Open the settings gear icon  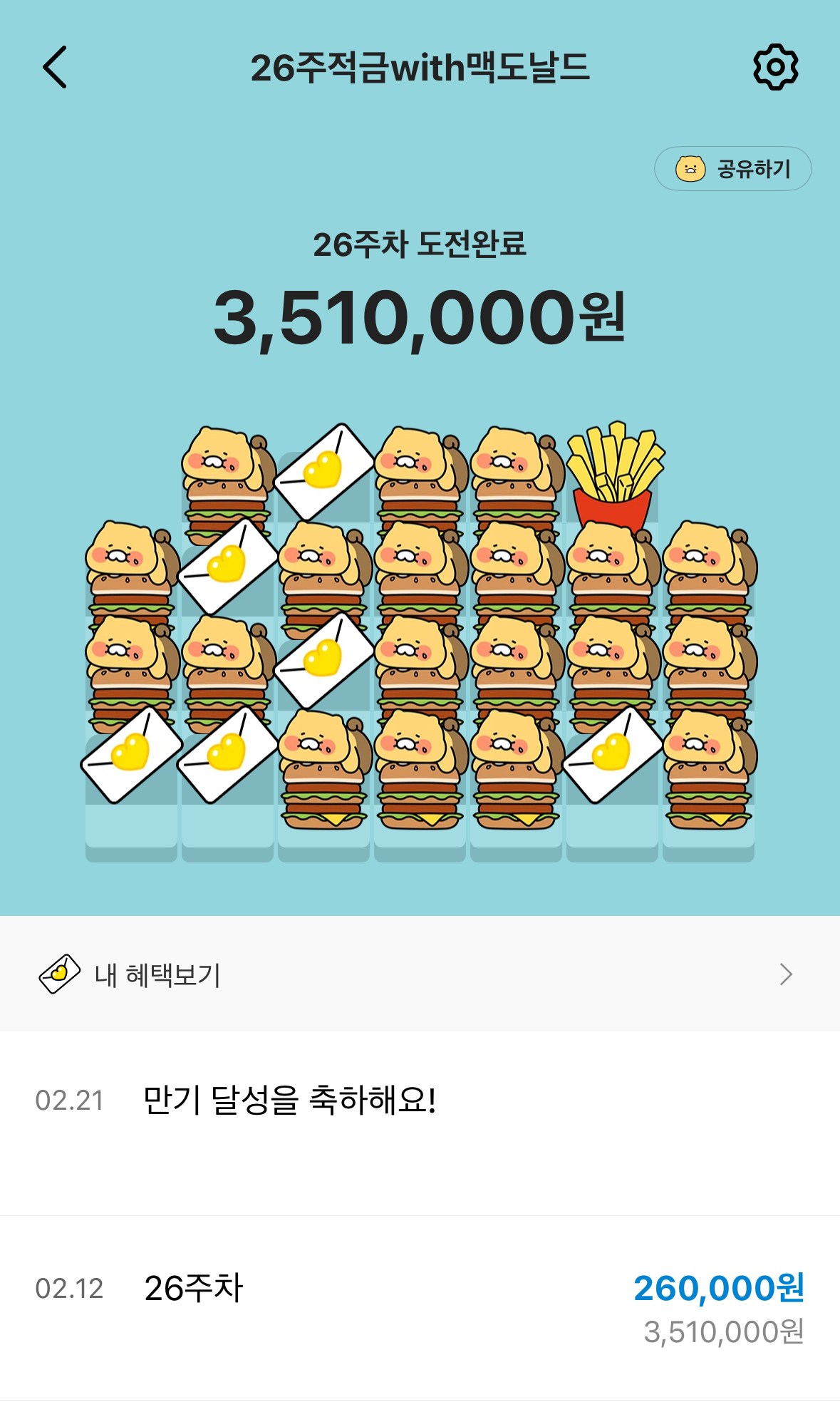(775, 68)
